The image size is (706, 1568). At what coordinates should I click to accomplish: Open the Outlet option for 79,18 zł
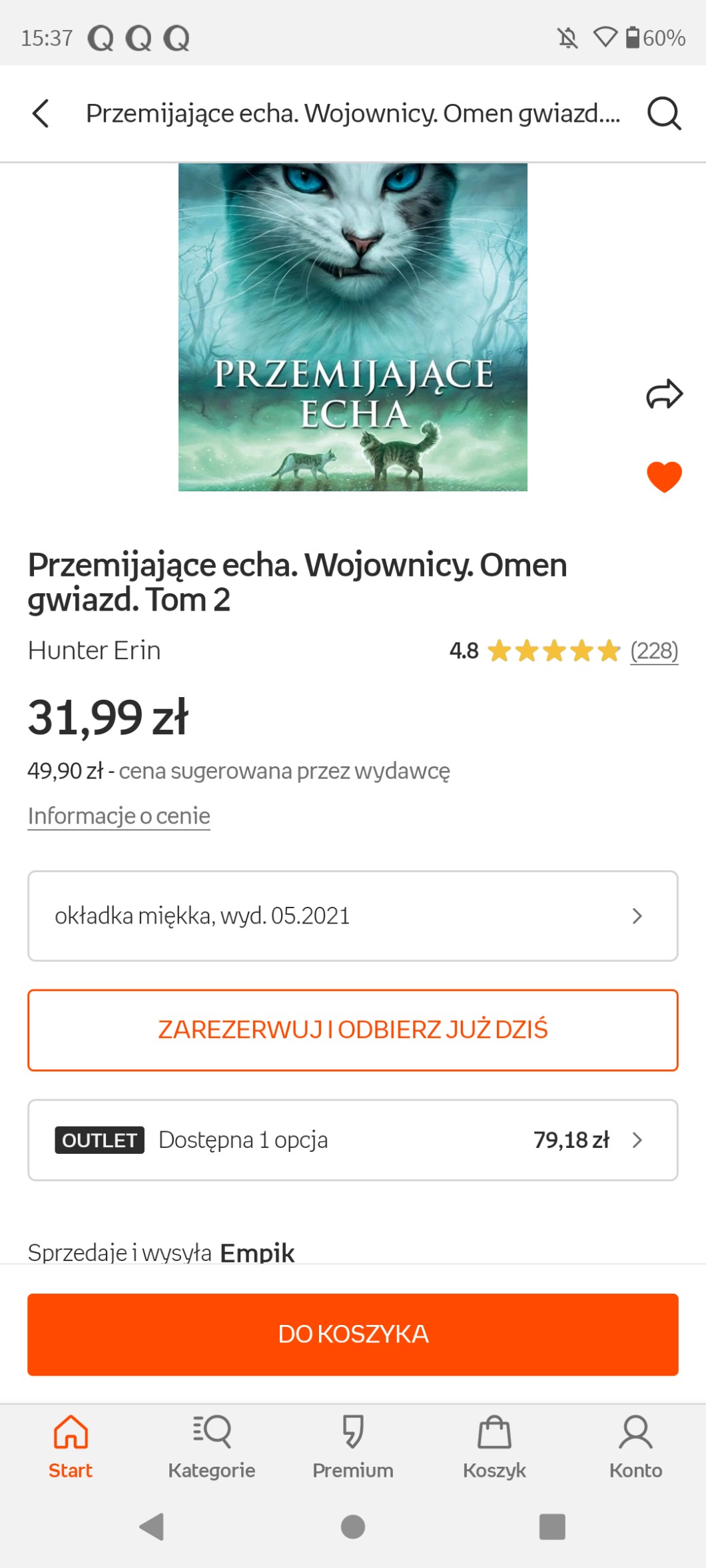coord(352,1140)
